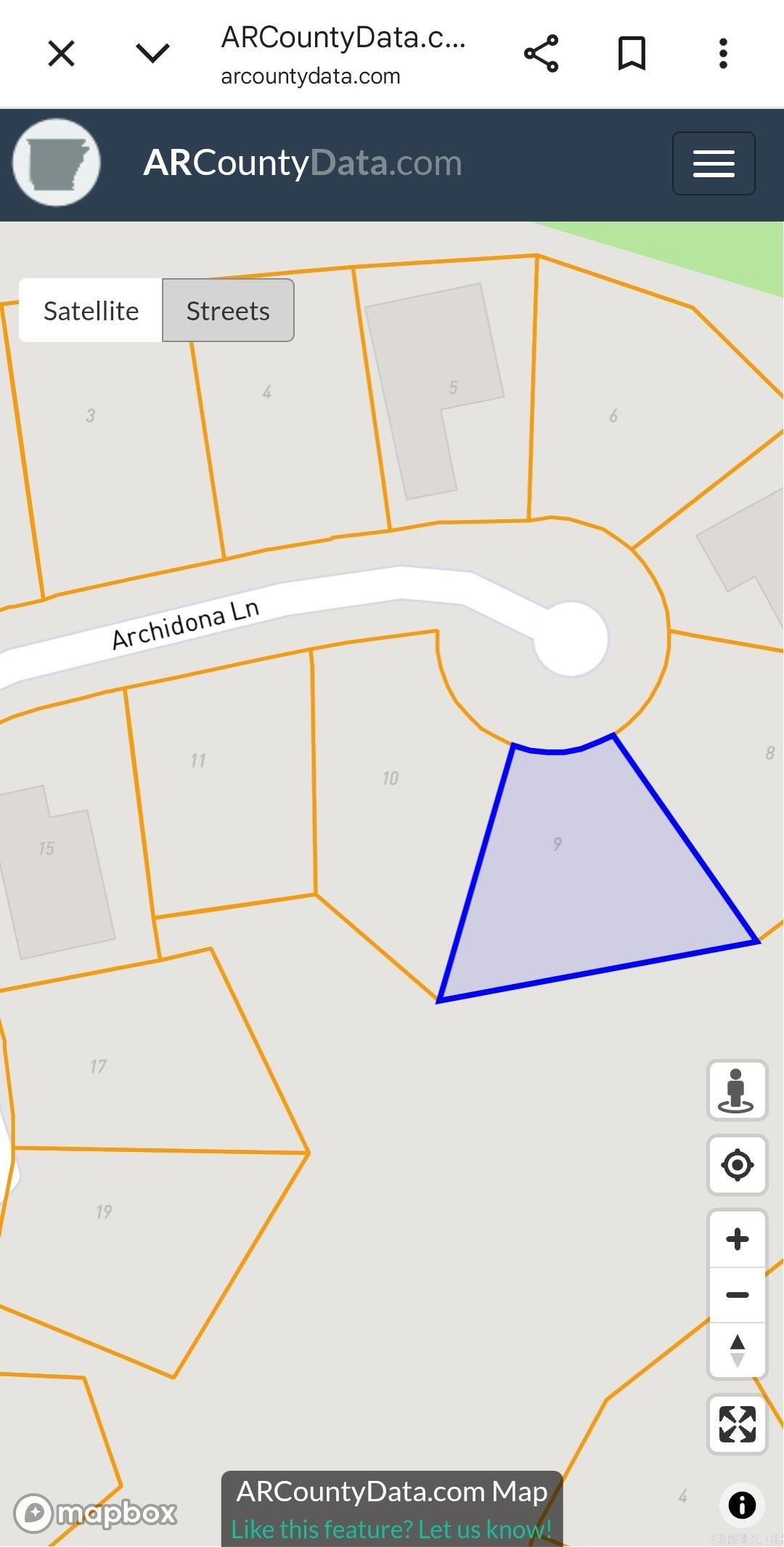Zoom in on the map
Viewport: 784px width, 1547px height.
(x=737, y=1239)
